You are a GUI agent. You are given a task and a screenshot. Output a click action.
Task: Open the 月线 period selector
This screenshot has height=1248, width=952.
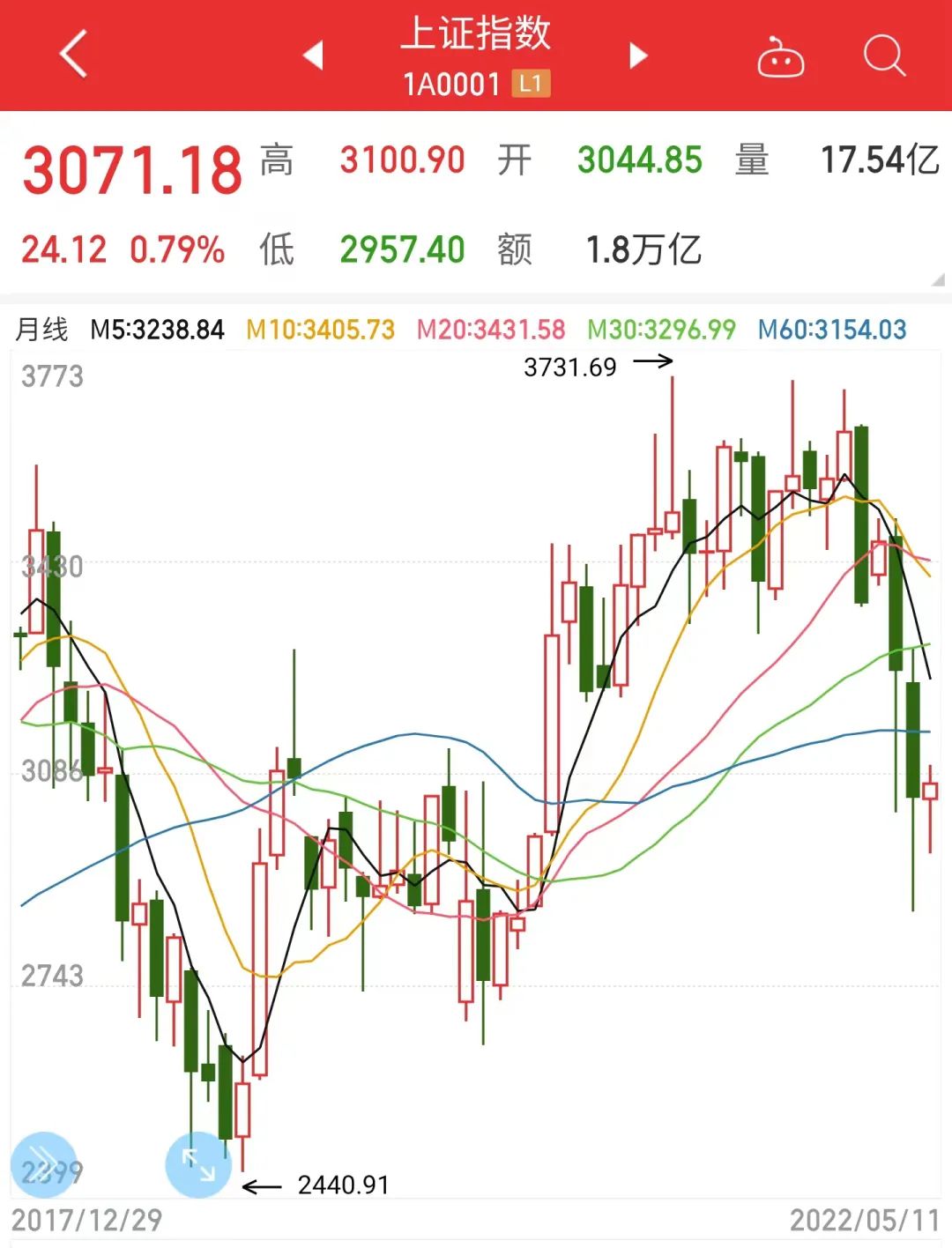click(42, 328)
